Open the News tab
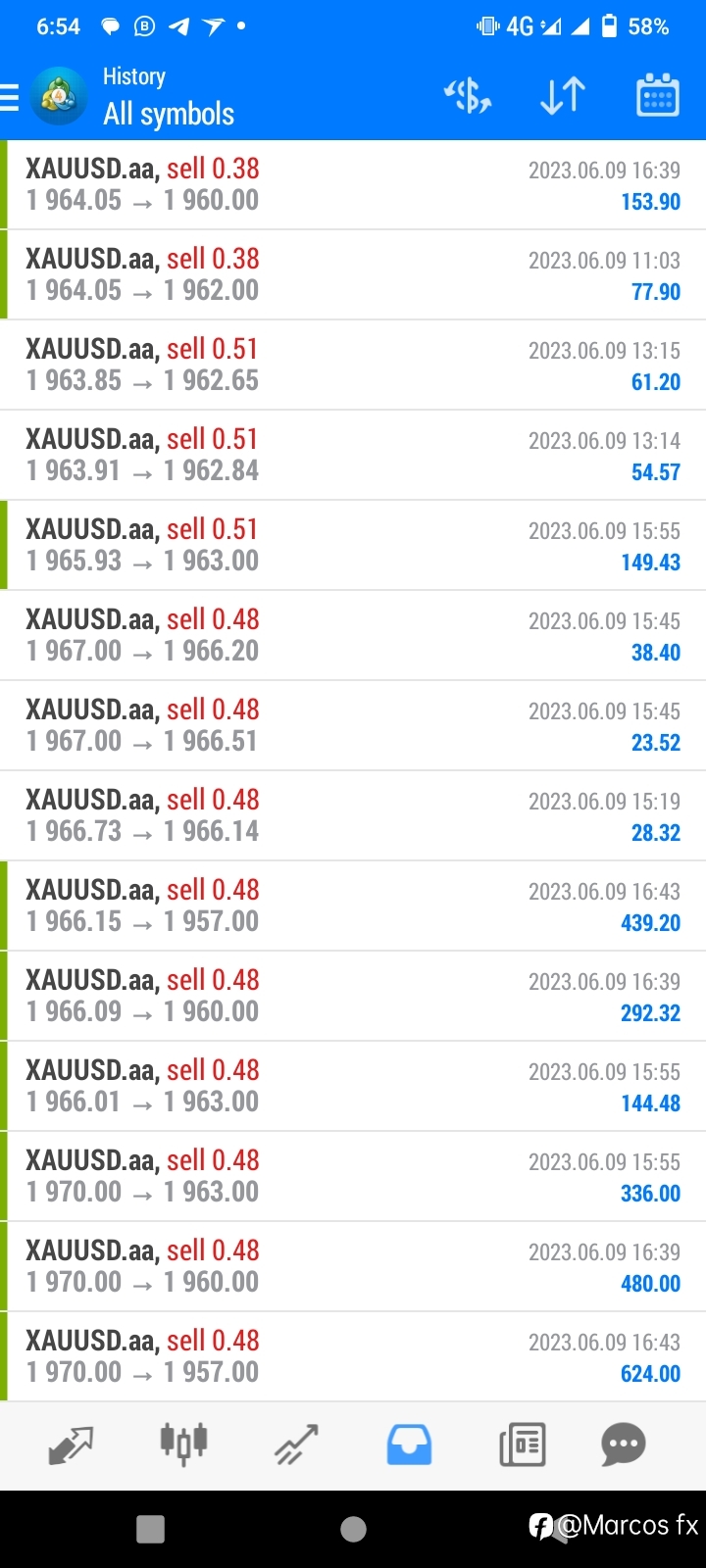This screenshot has width=706, height=1568. pos(522,1445)
